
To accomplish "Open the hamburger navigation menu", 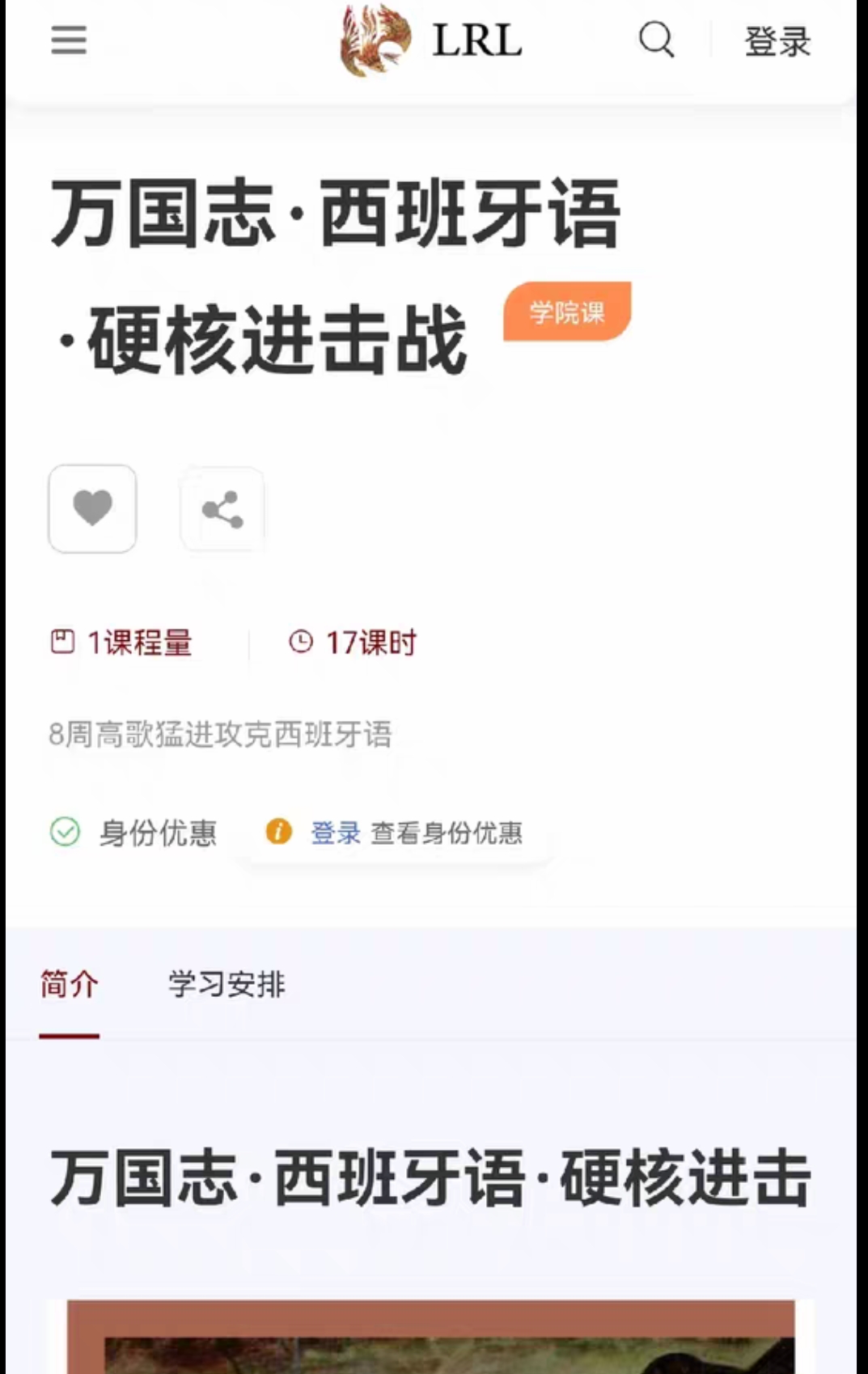I will [x=68, y=40].
